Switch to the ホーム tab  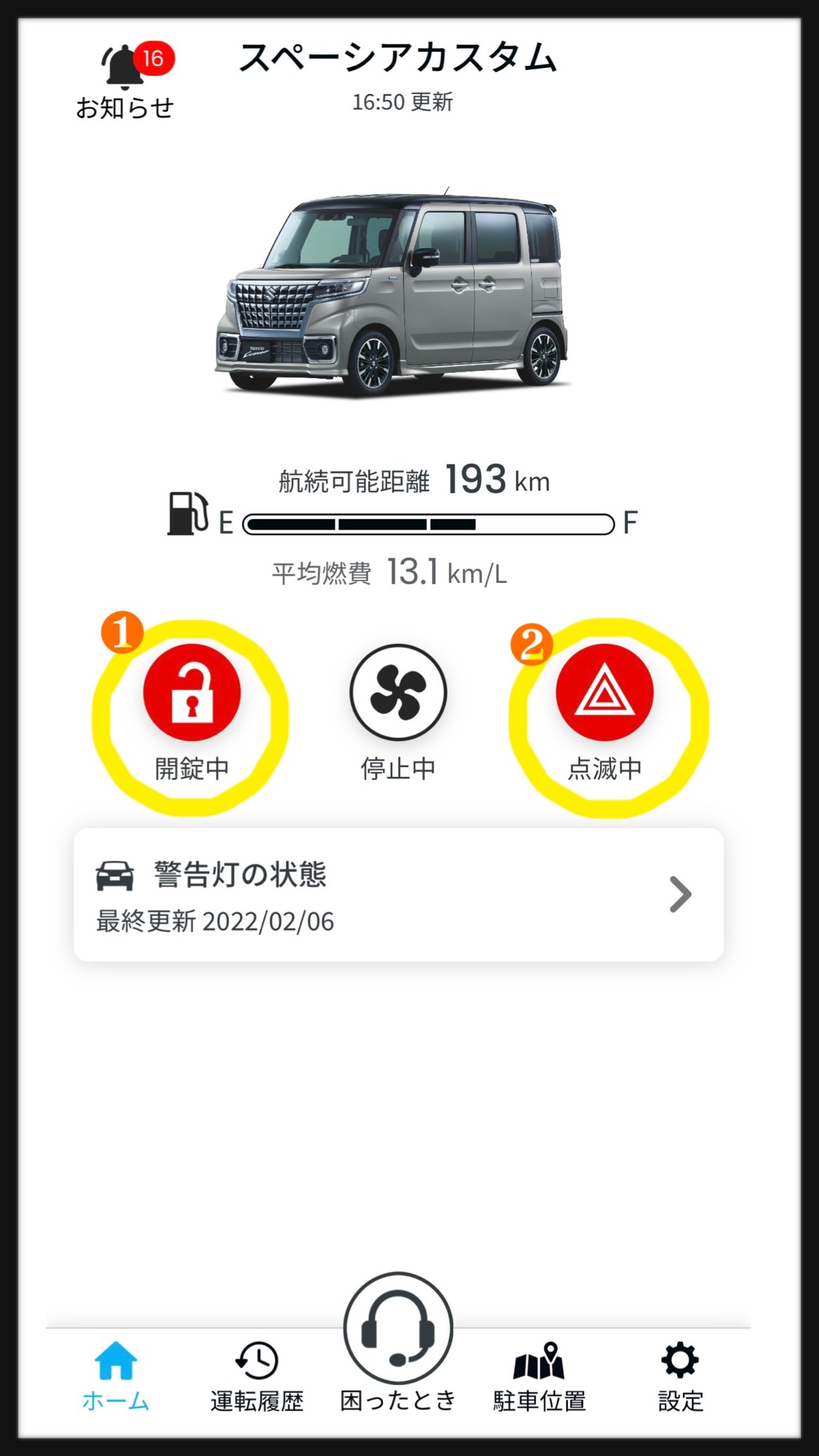116,1376
